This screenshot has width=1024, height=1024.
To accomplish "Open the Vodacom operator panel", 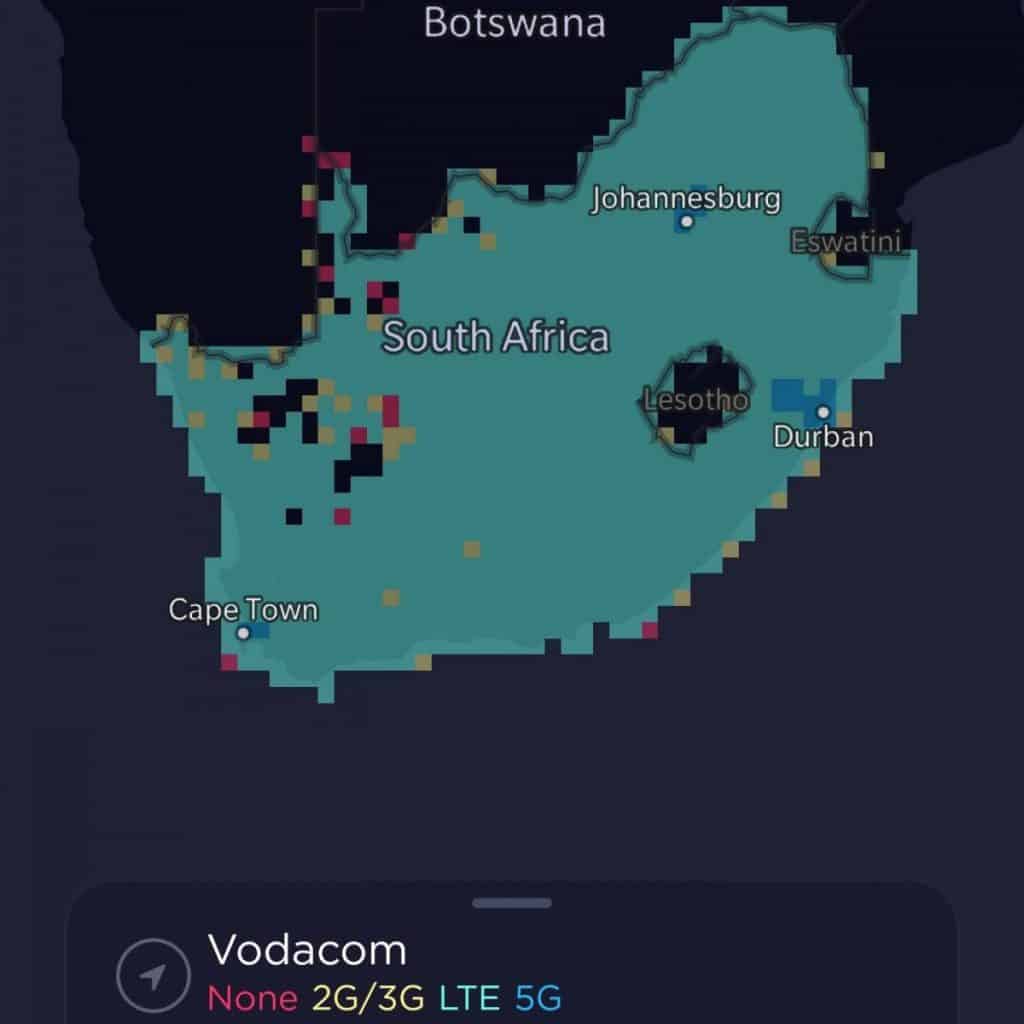I will pos(307,949).
